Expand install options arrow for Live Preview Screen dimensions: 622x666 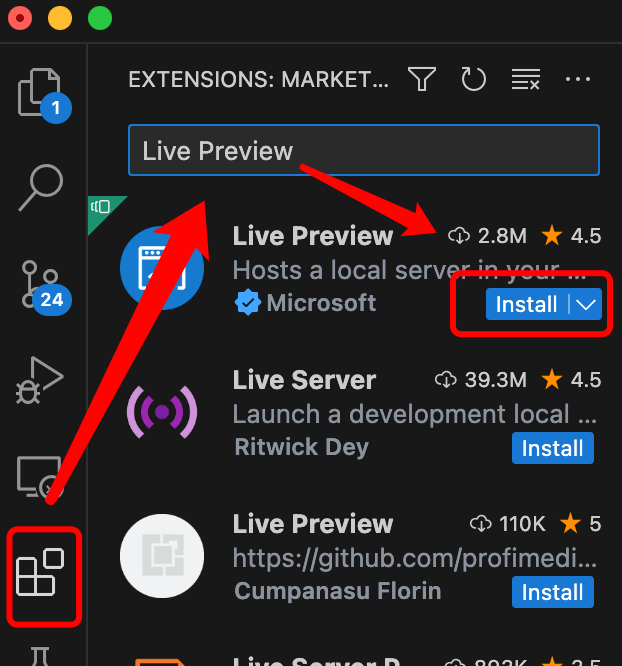click(587, 304)
